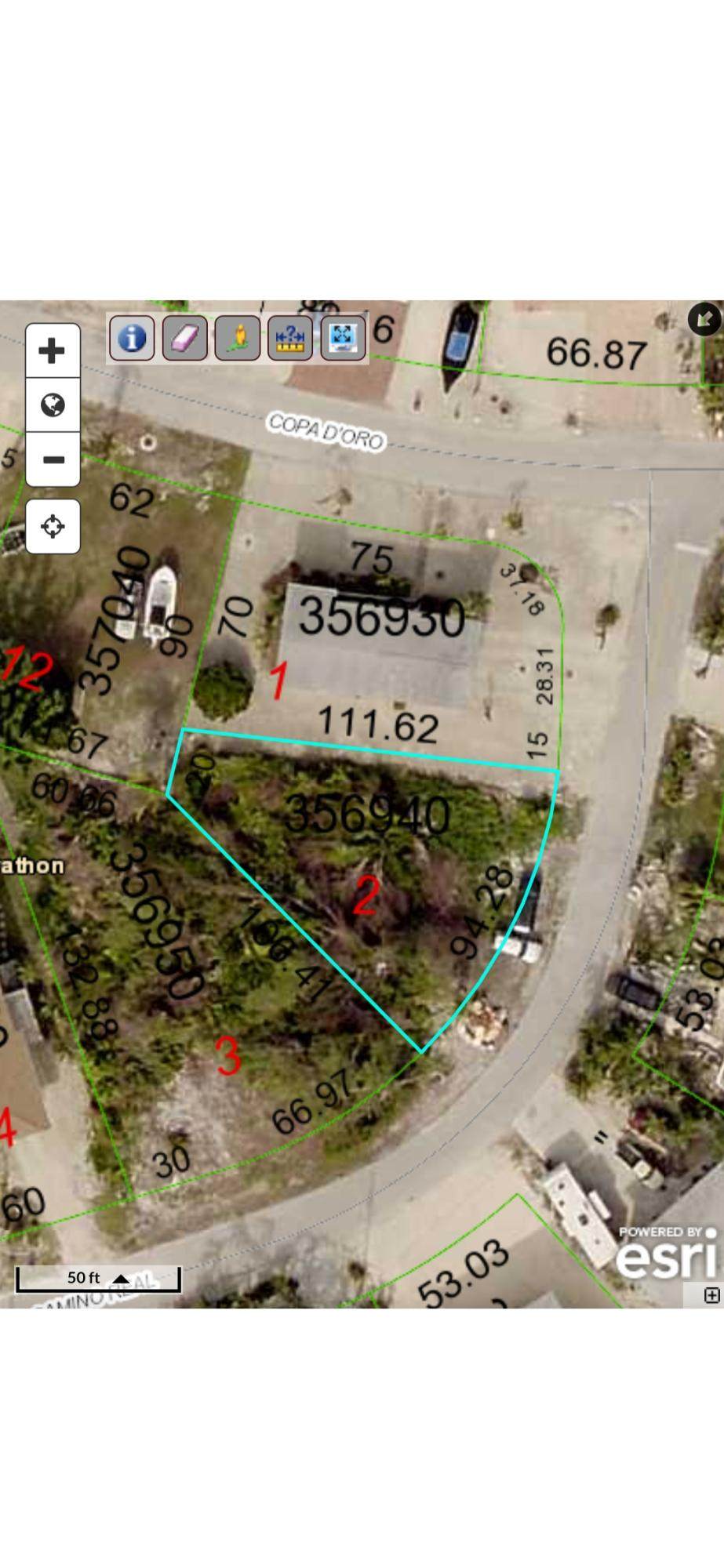This screenshot has width=724, height=1568.
Task: Zoom in on the parcel map
Action: pyautogui.click(x=53, y=350)
